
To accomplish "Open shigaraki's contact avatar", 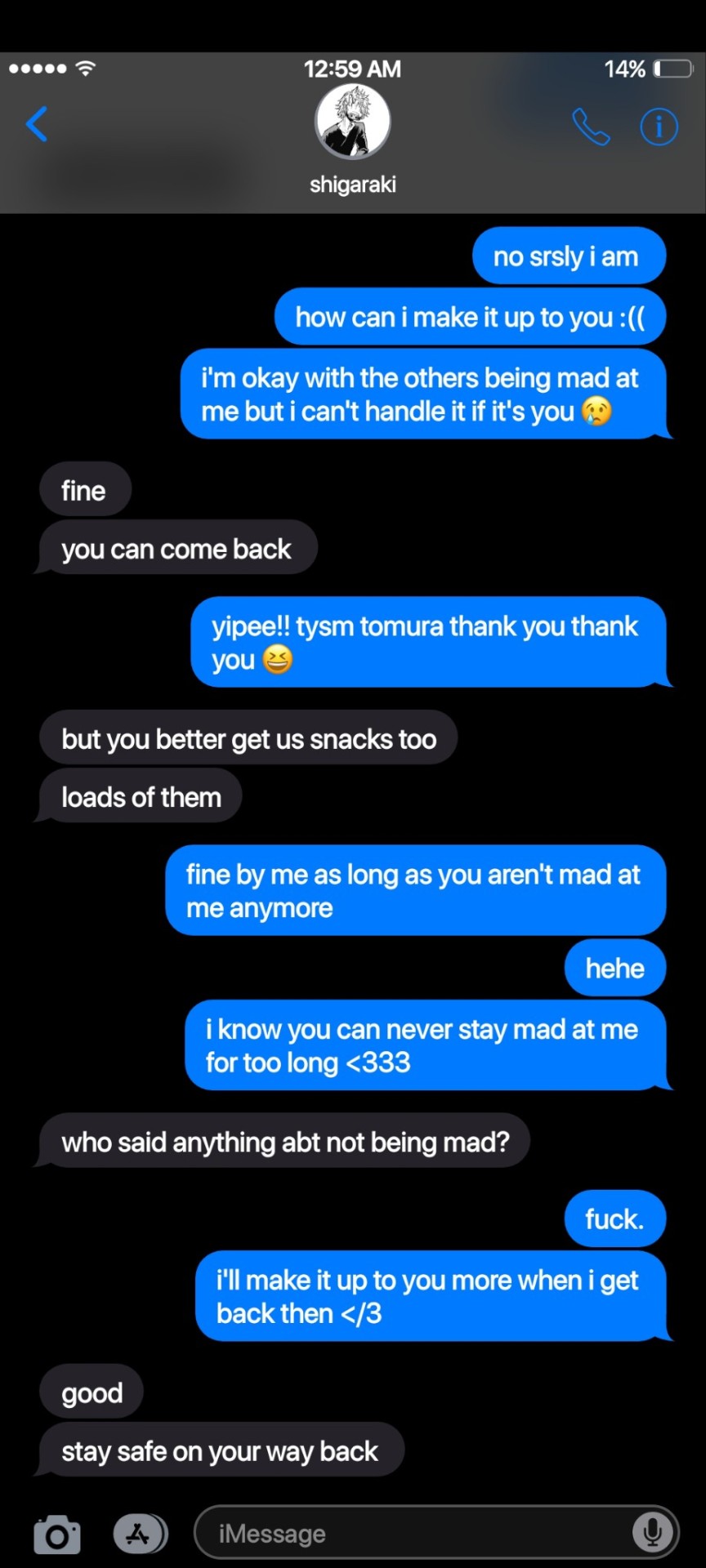I will (352, 121).
